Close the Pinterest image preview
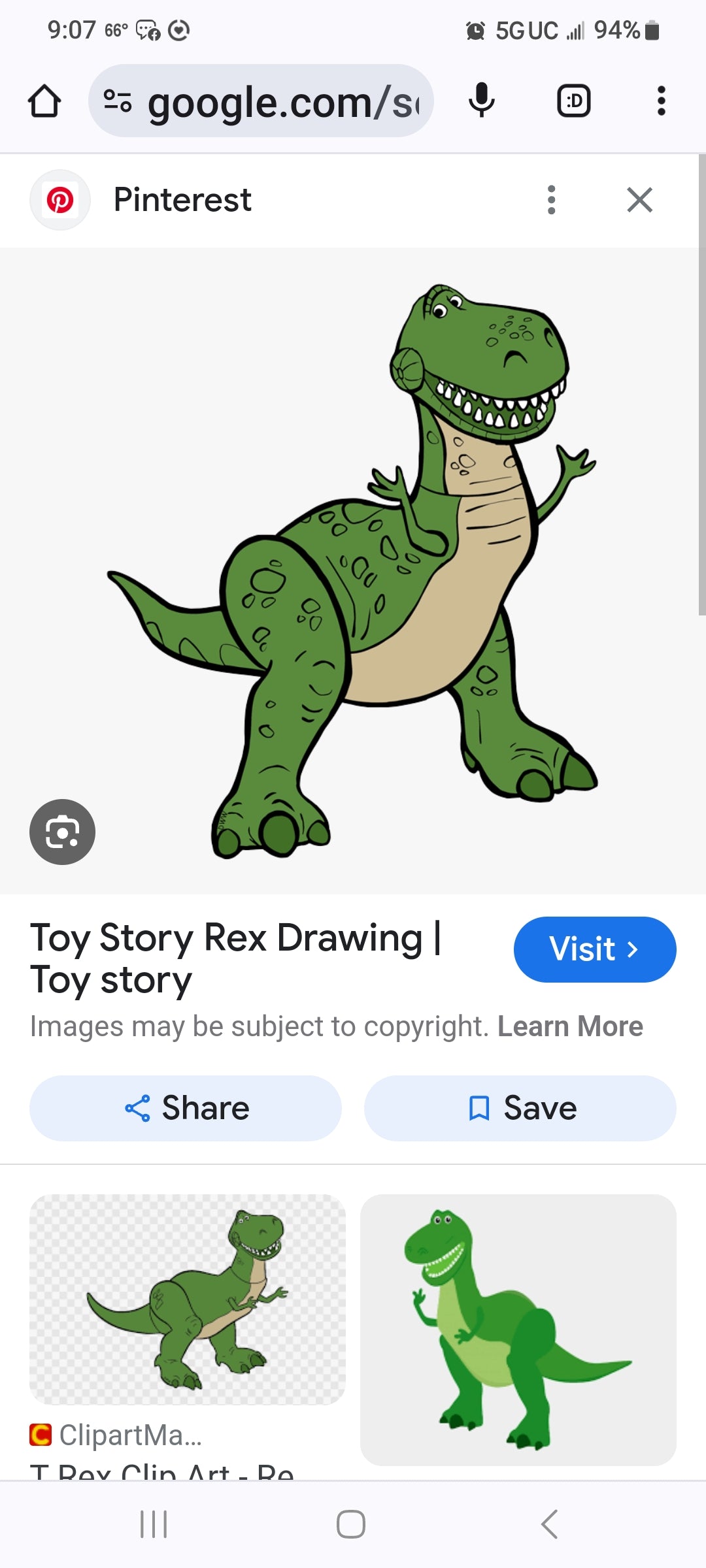706x1568 pixels. pos(639,200)
